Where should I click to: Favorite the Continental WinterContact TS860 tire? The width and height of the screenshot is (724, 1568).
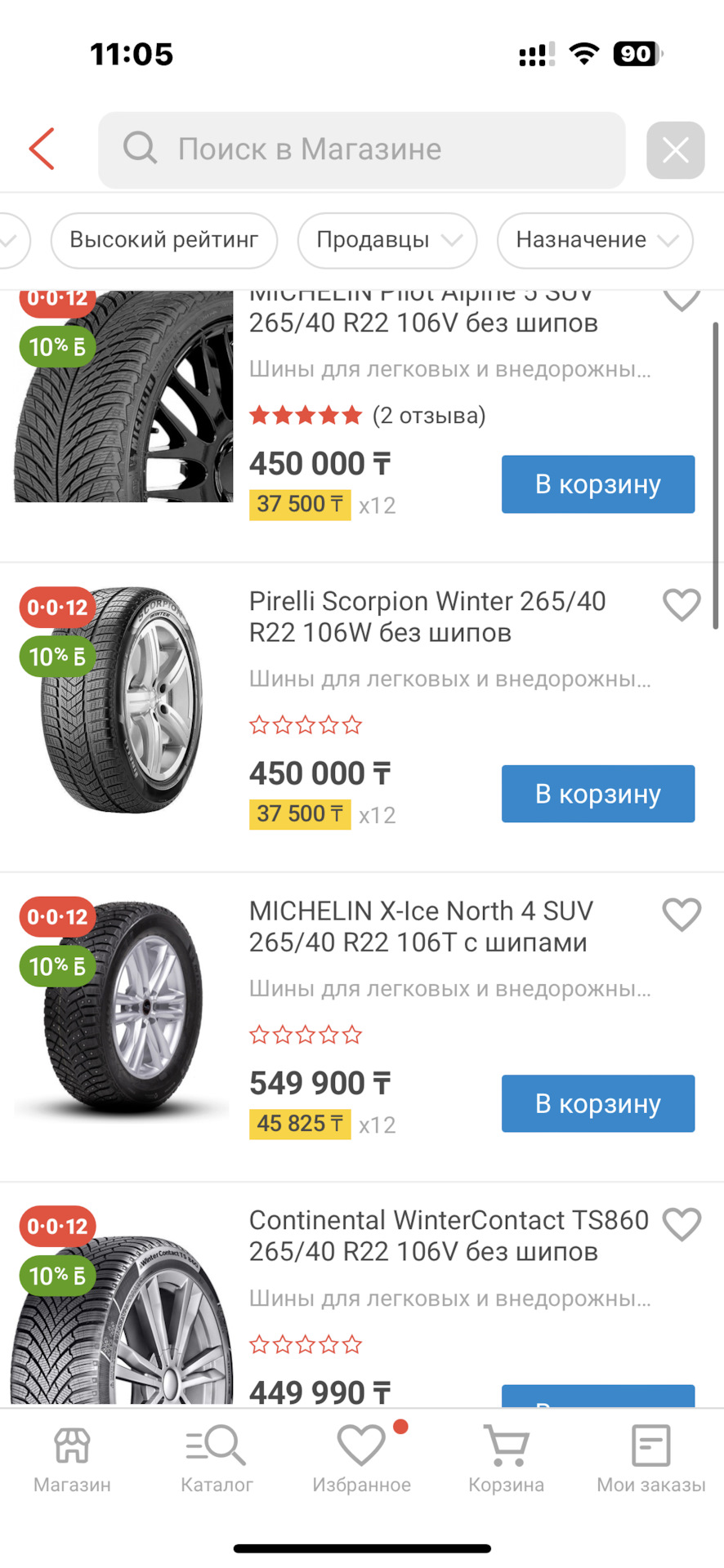[682, 1224]
